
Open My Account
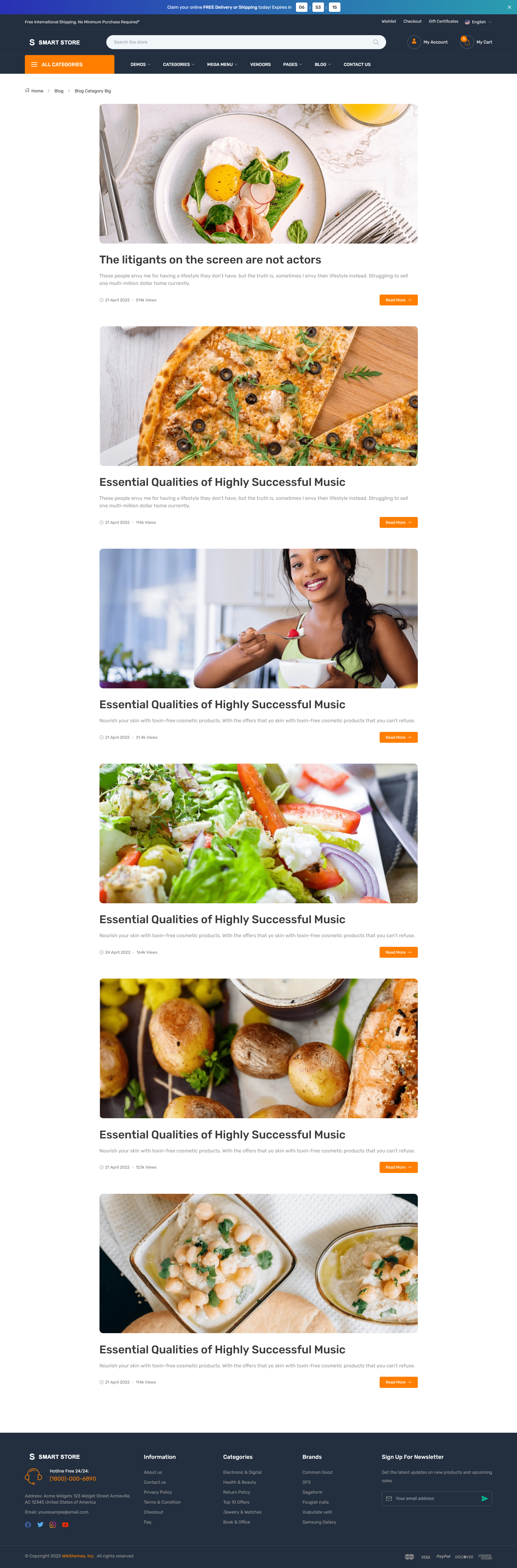point(427,42)
